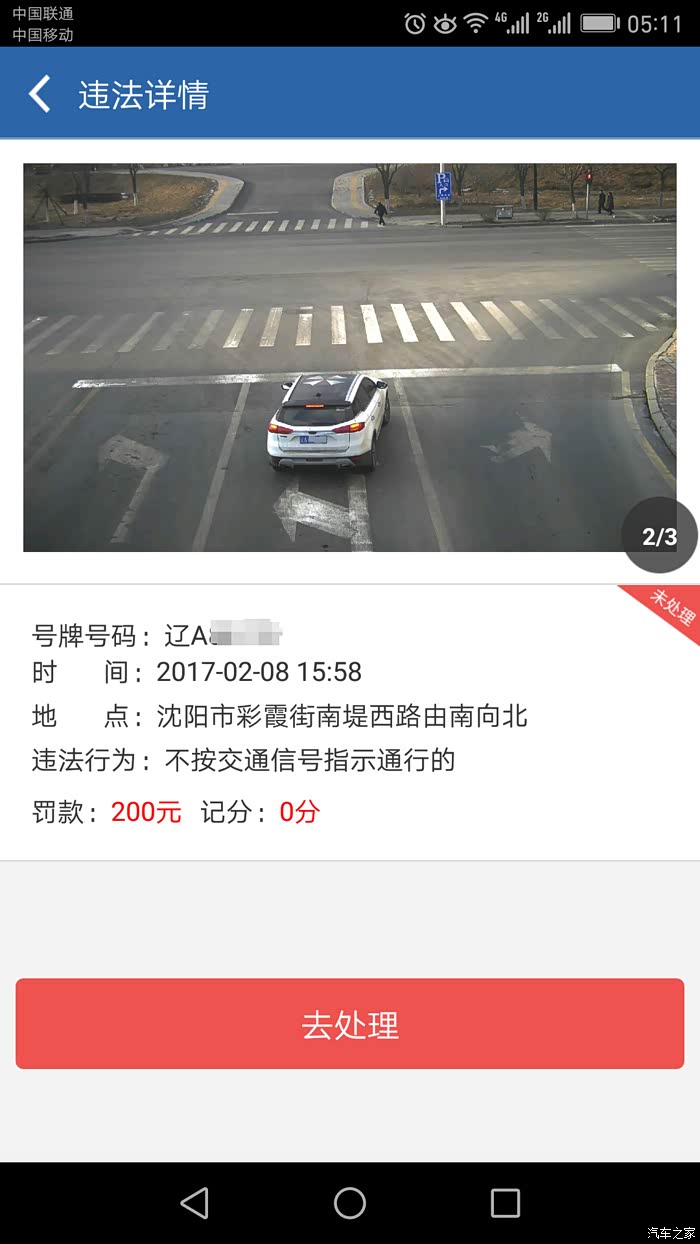Open the violation evidence photo
The height and width of the screenshot is (1244, 700).
(349, 357)
